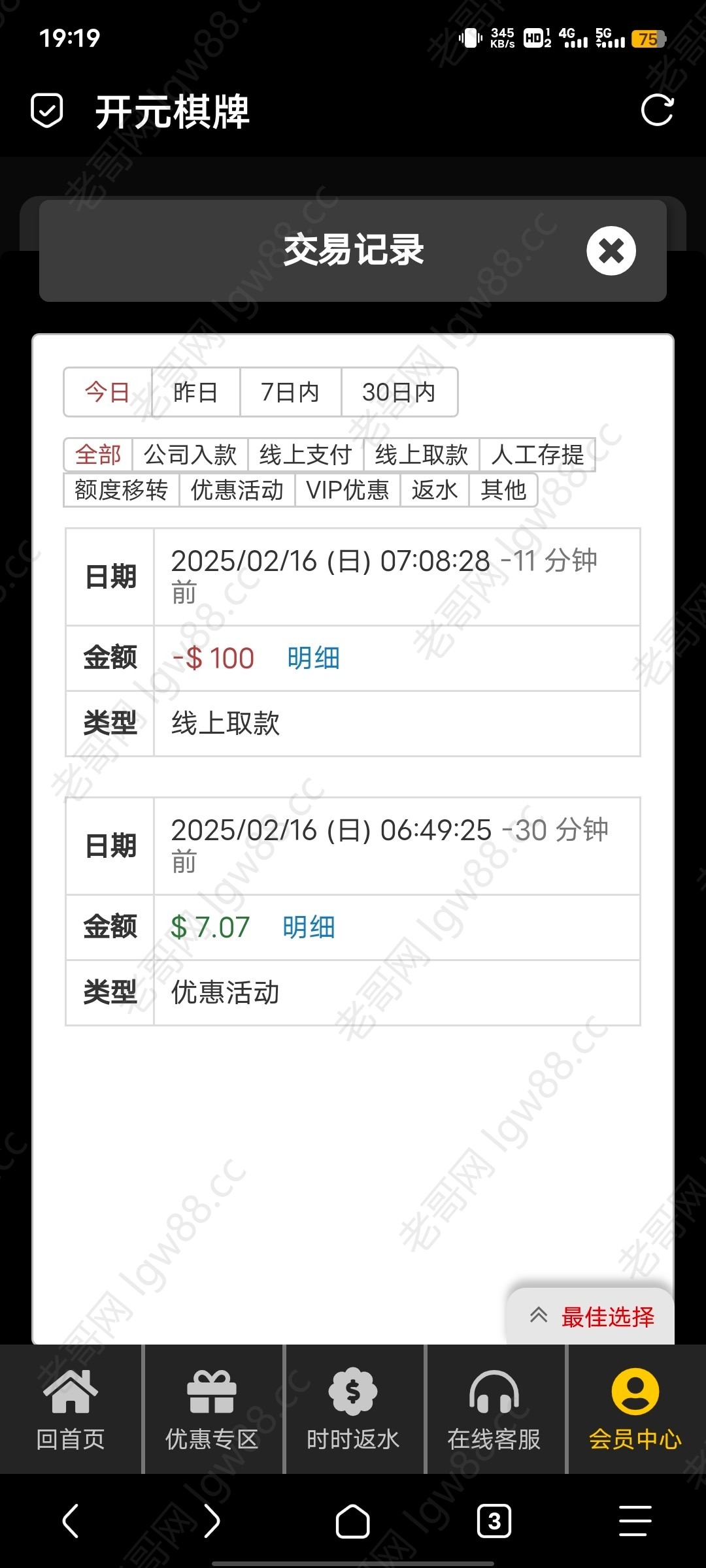The image size is (706, 1568).
Task: Show 优惠活动 filter tab records
Action: click(x=237, y=490)
